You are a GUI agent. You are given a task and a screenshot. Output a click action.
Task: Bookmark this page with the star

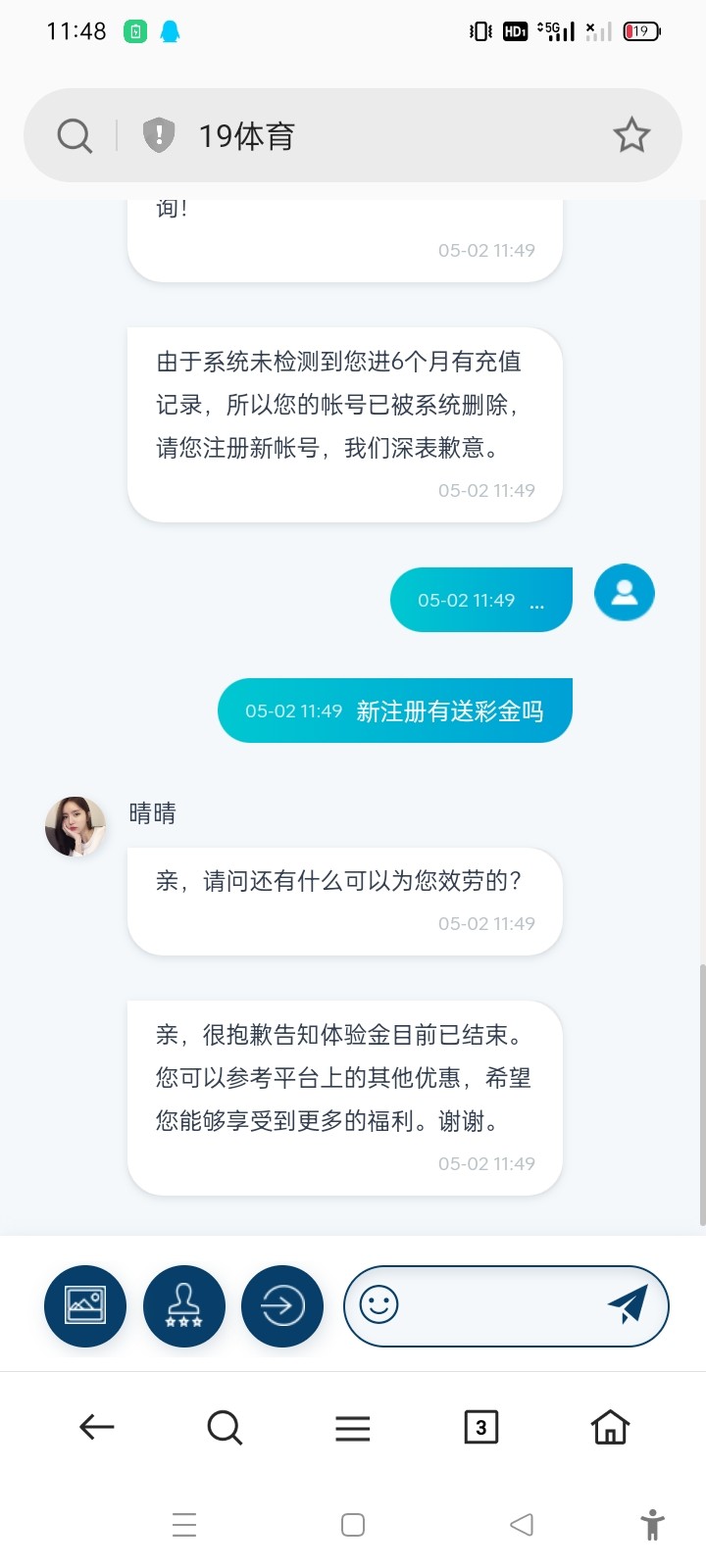pyautogui.click(x=631, y=135)
